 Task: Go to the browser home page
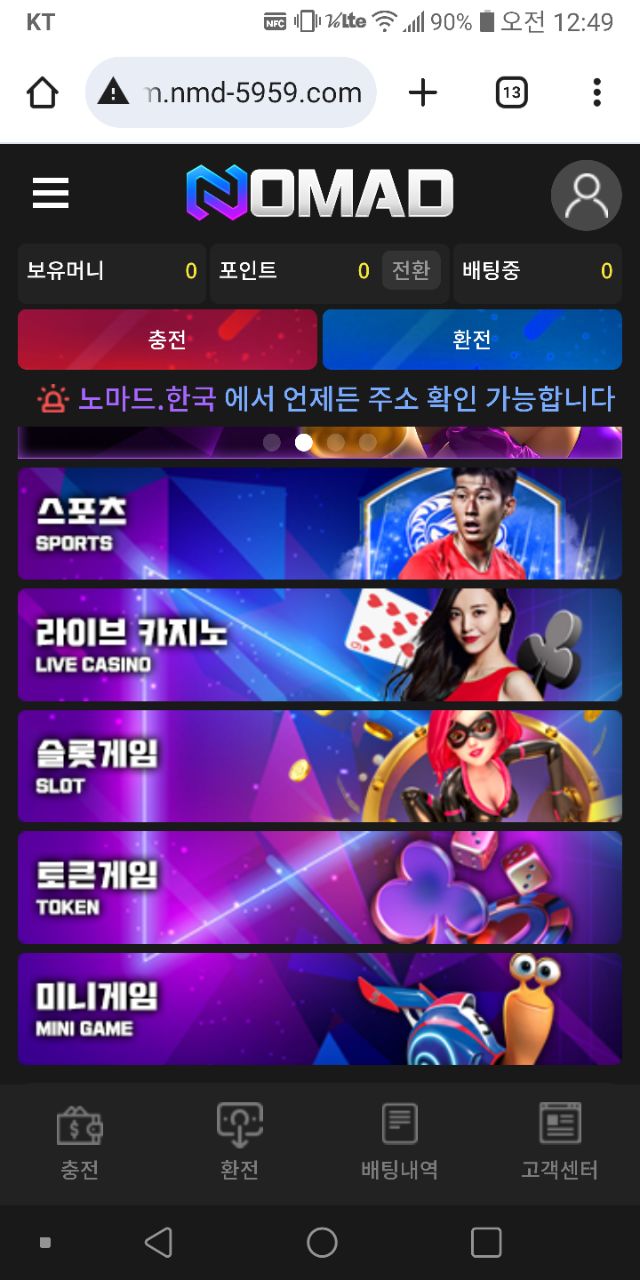42,93
